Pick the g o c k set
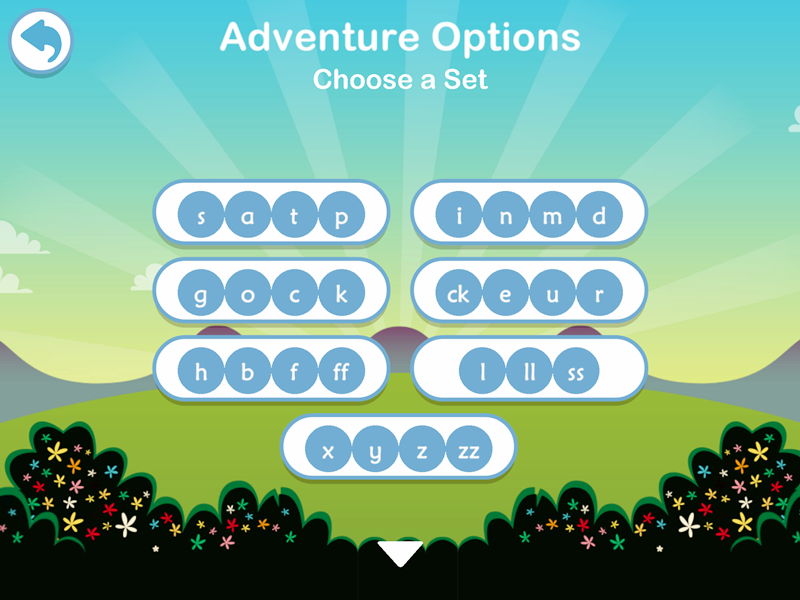Screen dimensions: 800x600 pos(270,292)
